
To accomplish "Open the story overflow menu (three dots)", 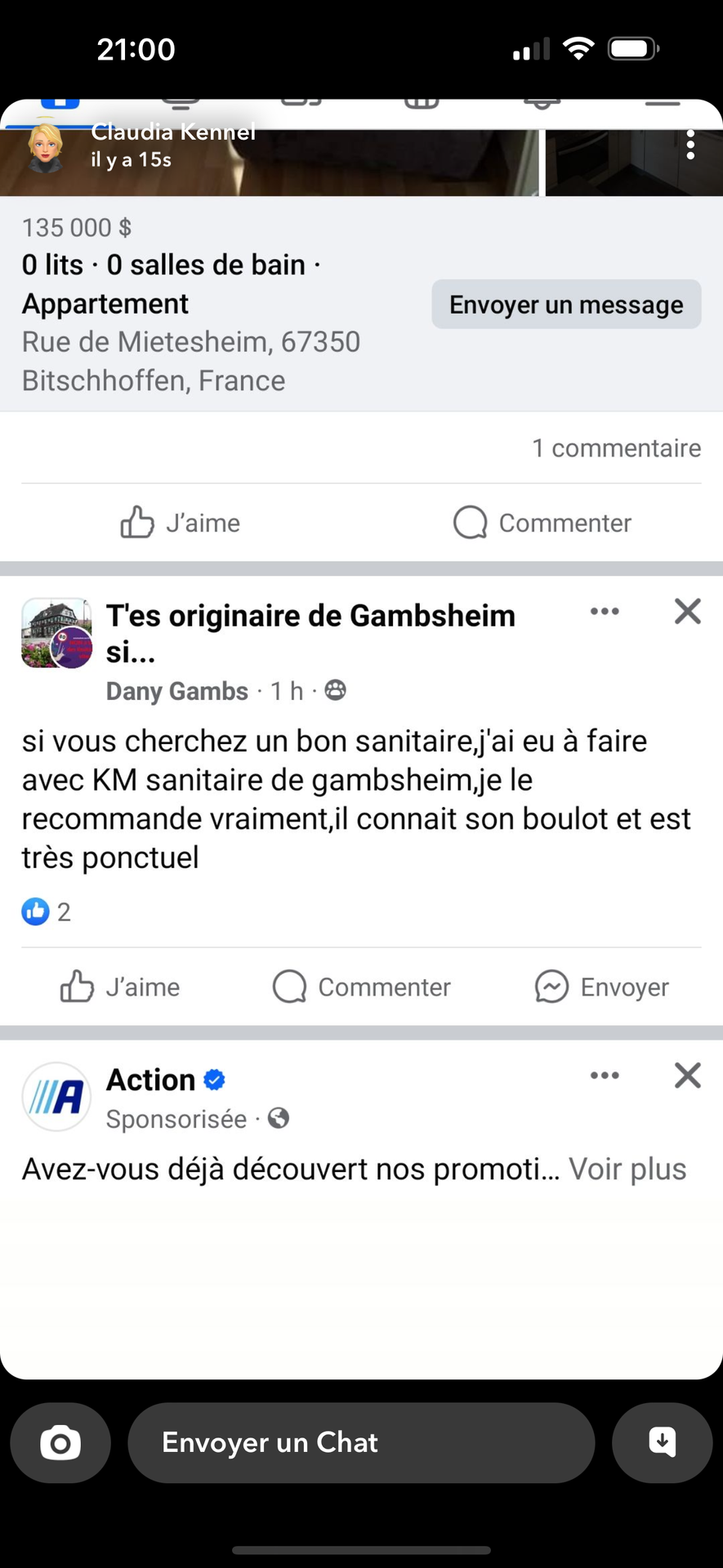I will (690, 145).
